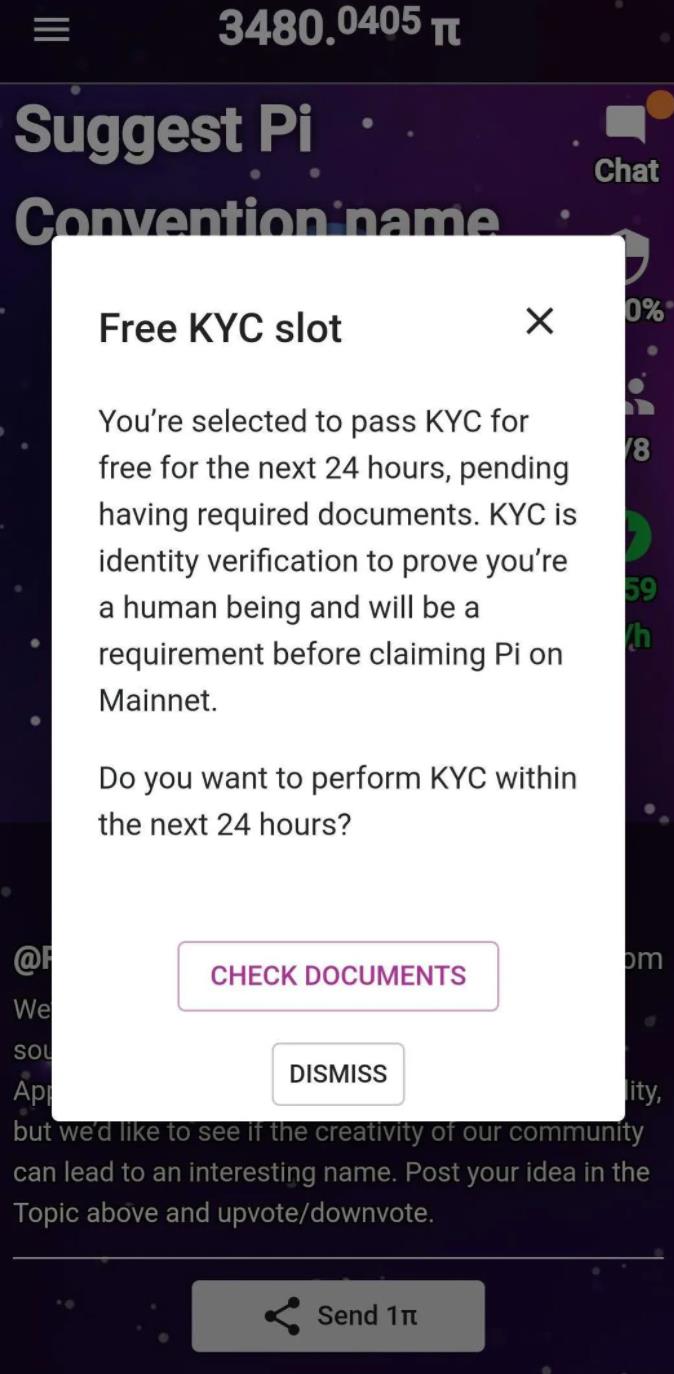
Task: Tap the Check Documents button
Action: 338,976
